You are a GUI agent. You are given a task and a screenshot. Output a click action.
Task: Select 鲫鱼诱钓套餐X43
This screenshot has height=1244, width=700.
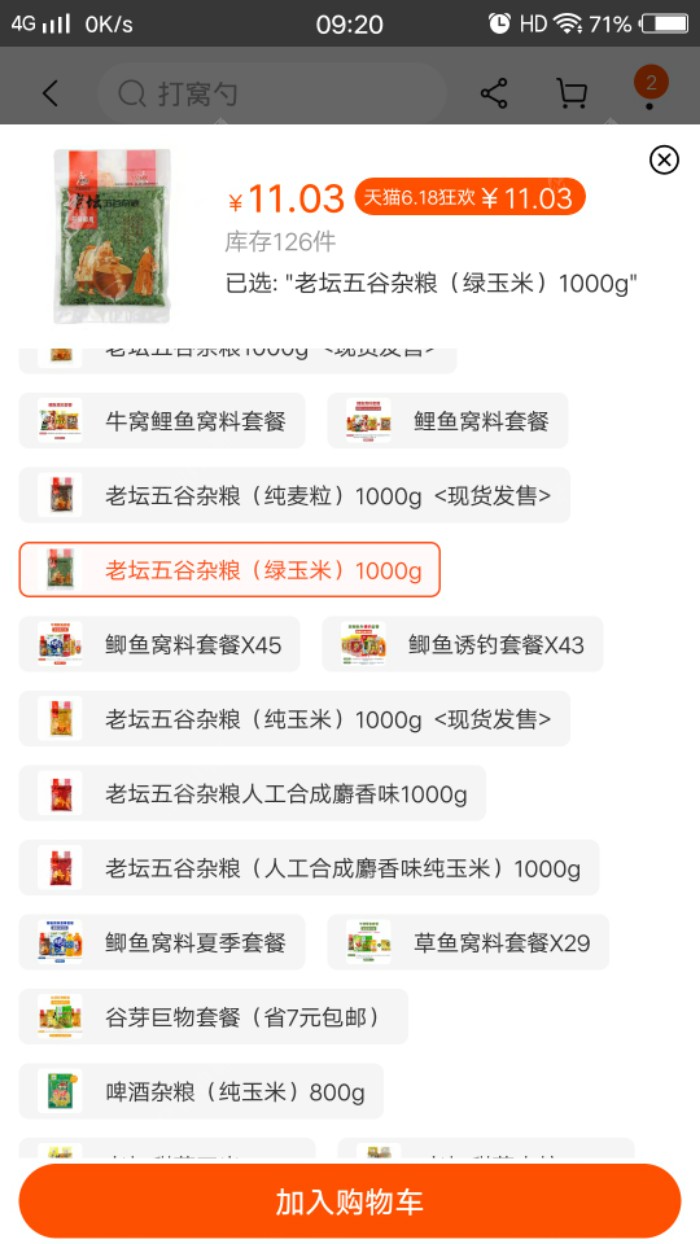click(x=462, y=644)
